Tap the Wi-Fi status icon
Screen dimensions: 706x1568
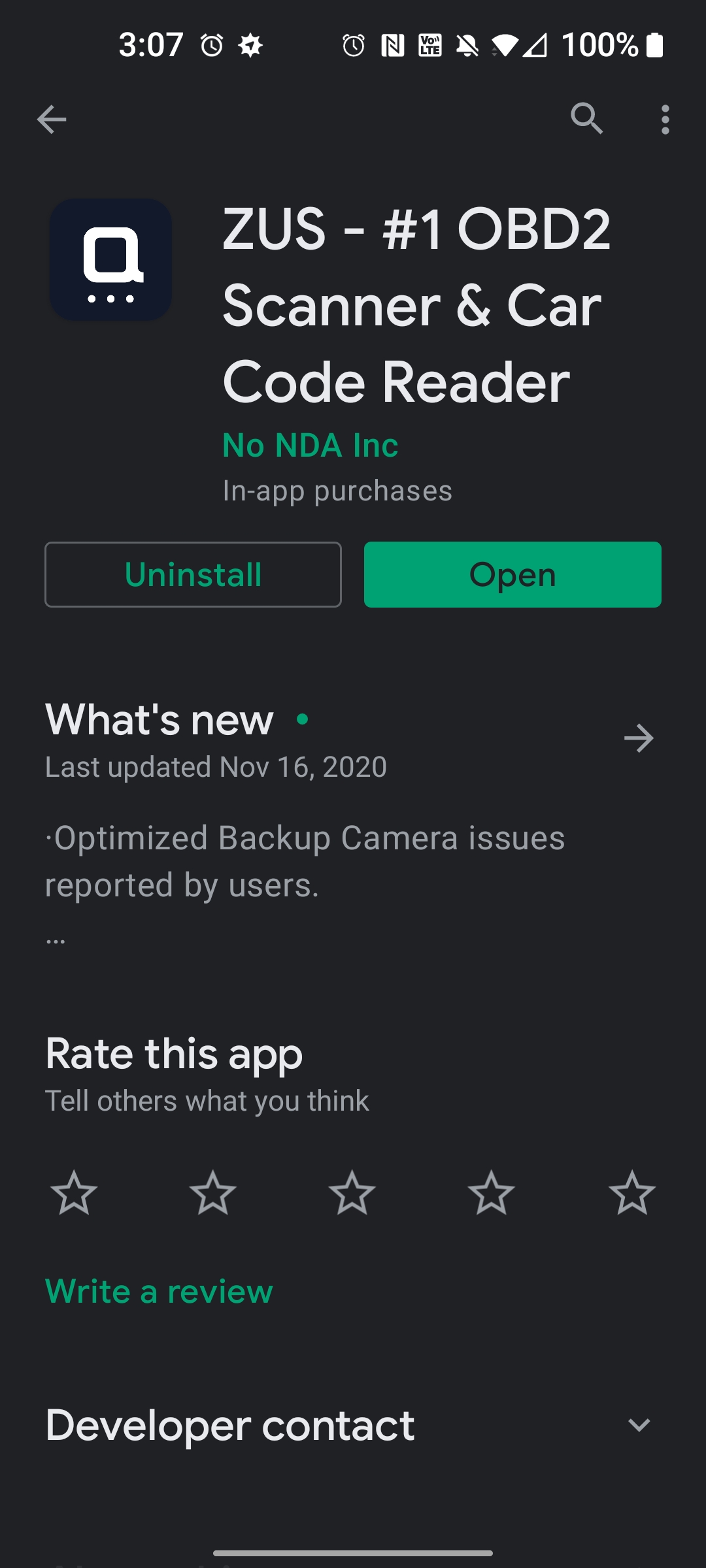click(504, 46)
